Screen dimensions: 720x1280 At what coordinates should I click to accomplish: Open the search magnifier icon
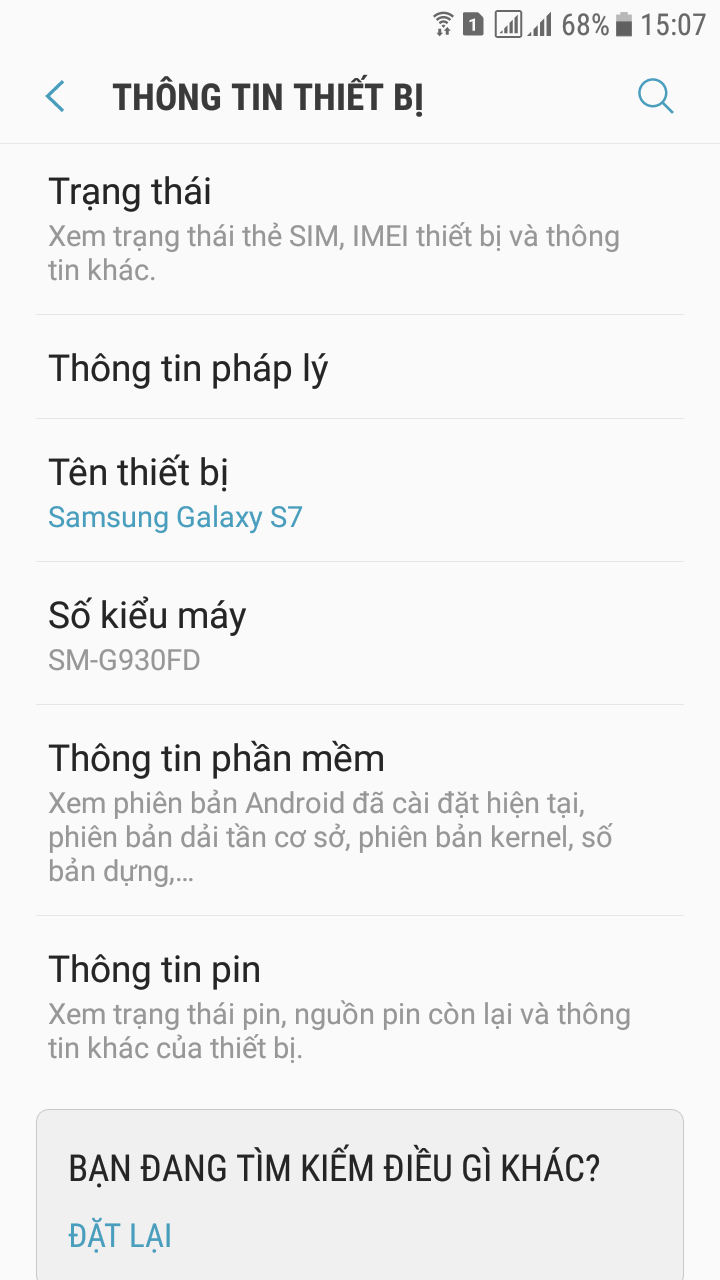[x=655, y=97]
